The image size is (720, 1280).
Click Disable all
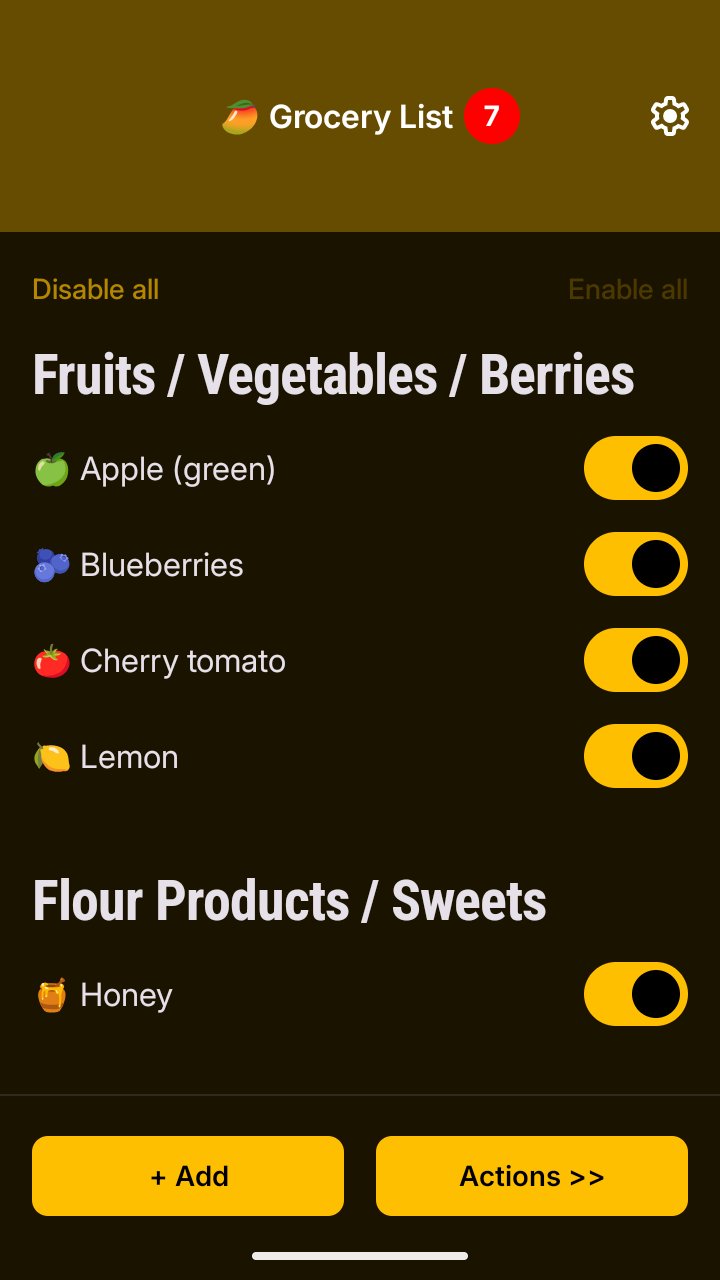(96, 289)
